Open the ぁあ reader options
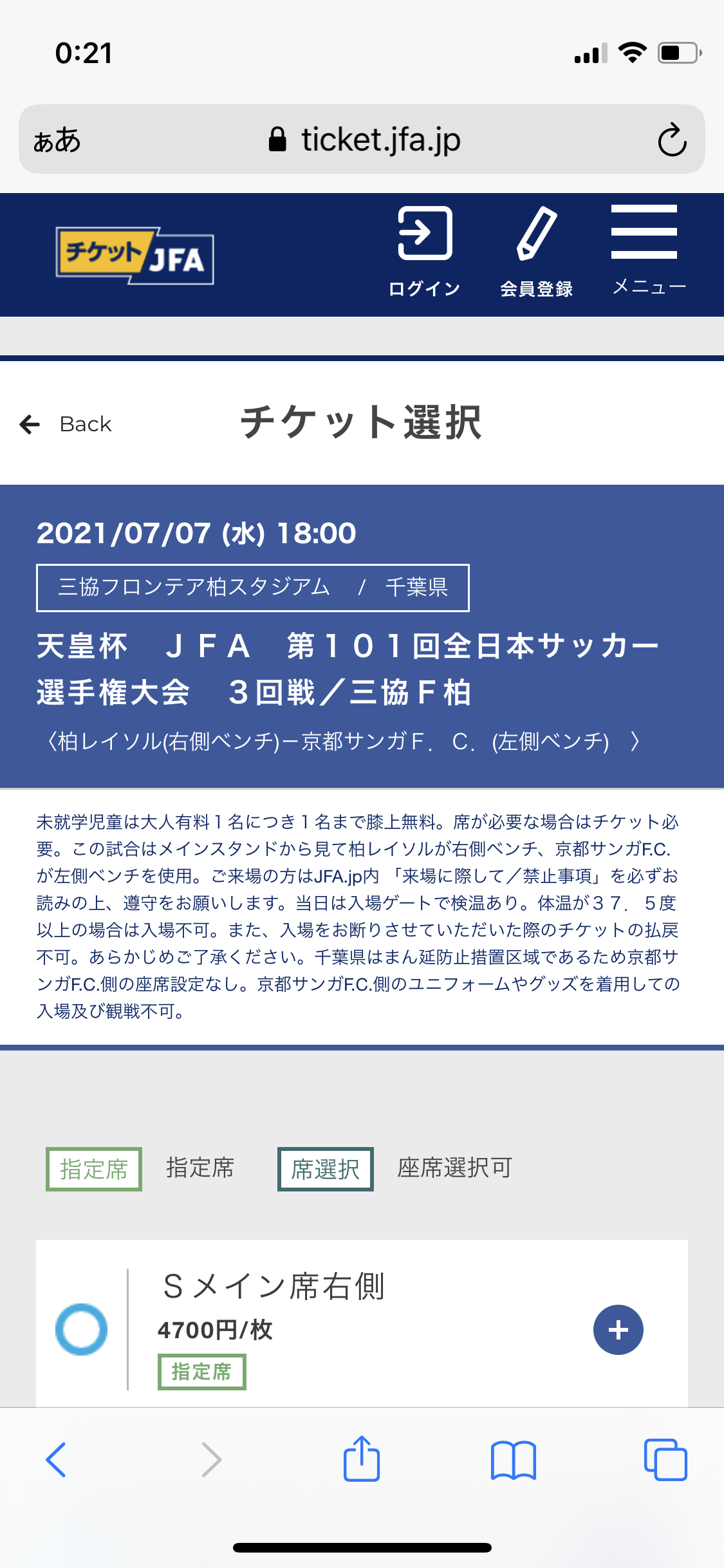 (x=57, y=140)
